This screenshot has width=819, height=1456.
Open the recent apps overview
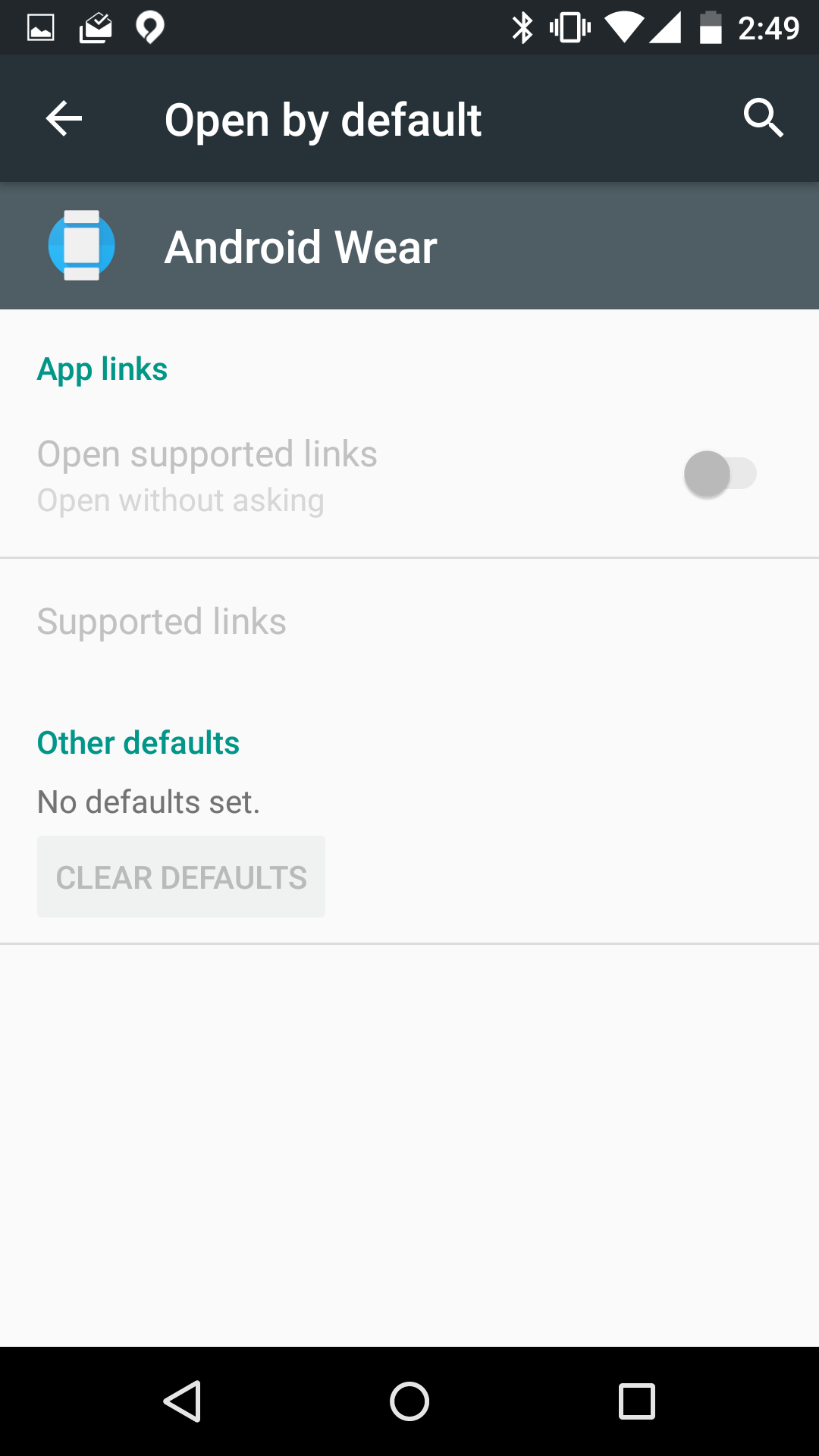pos(636,1401)
